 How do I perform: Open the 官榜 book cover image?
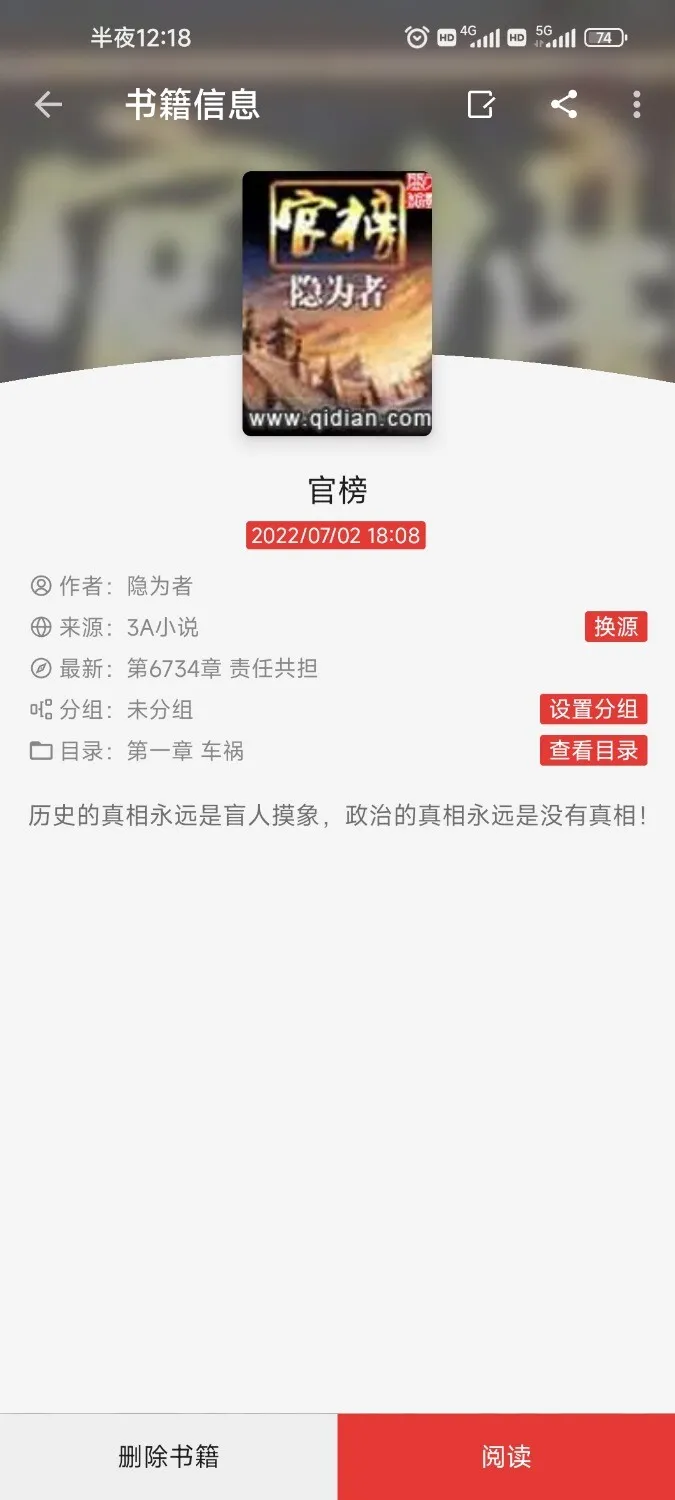click(x=337, y=303)
